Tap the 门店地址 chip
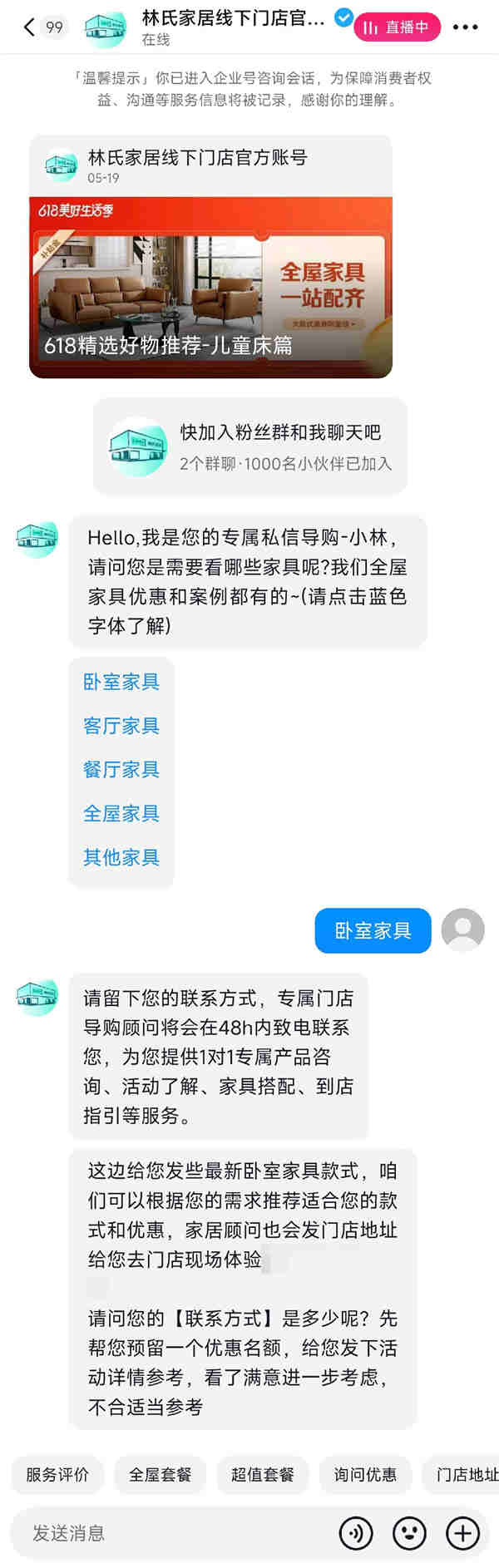Viewport: 499px width, 1568px height. pyautogui.click(x=464, y=1474)
